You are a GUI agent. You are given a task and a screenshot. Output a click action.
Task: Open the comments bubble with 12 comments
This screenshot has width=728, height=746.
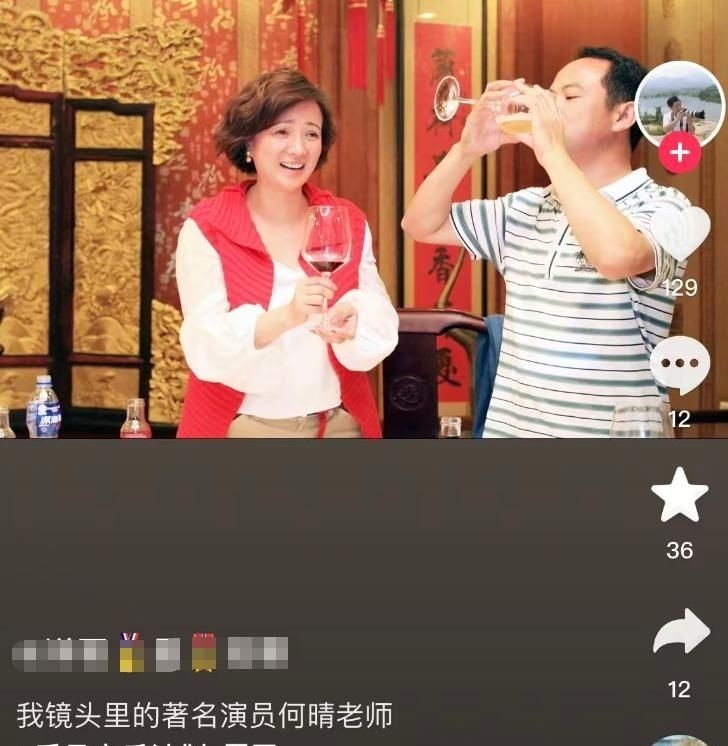[680, 365]
